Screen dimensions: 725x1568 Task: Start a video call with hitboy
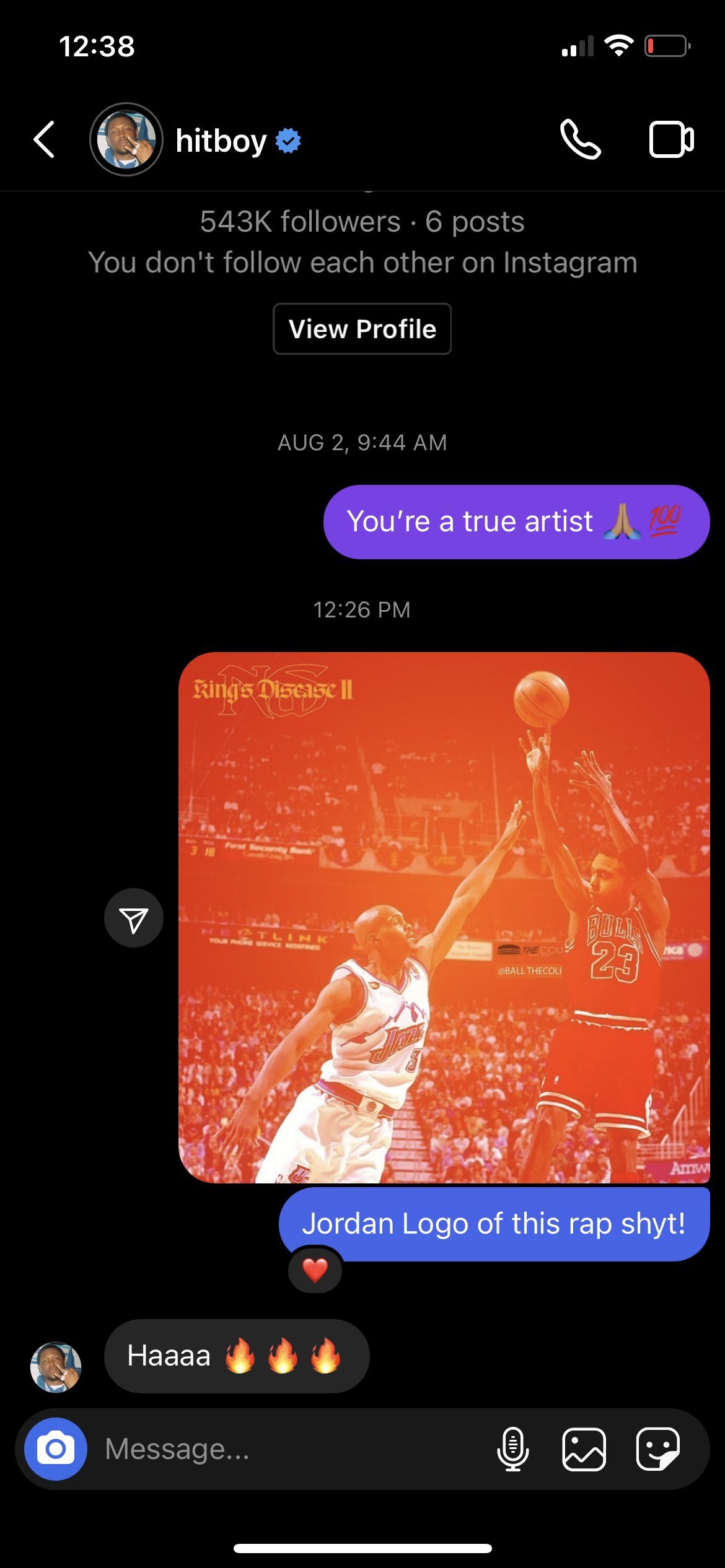[671, 140]
